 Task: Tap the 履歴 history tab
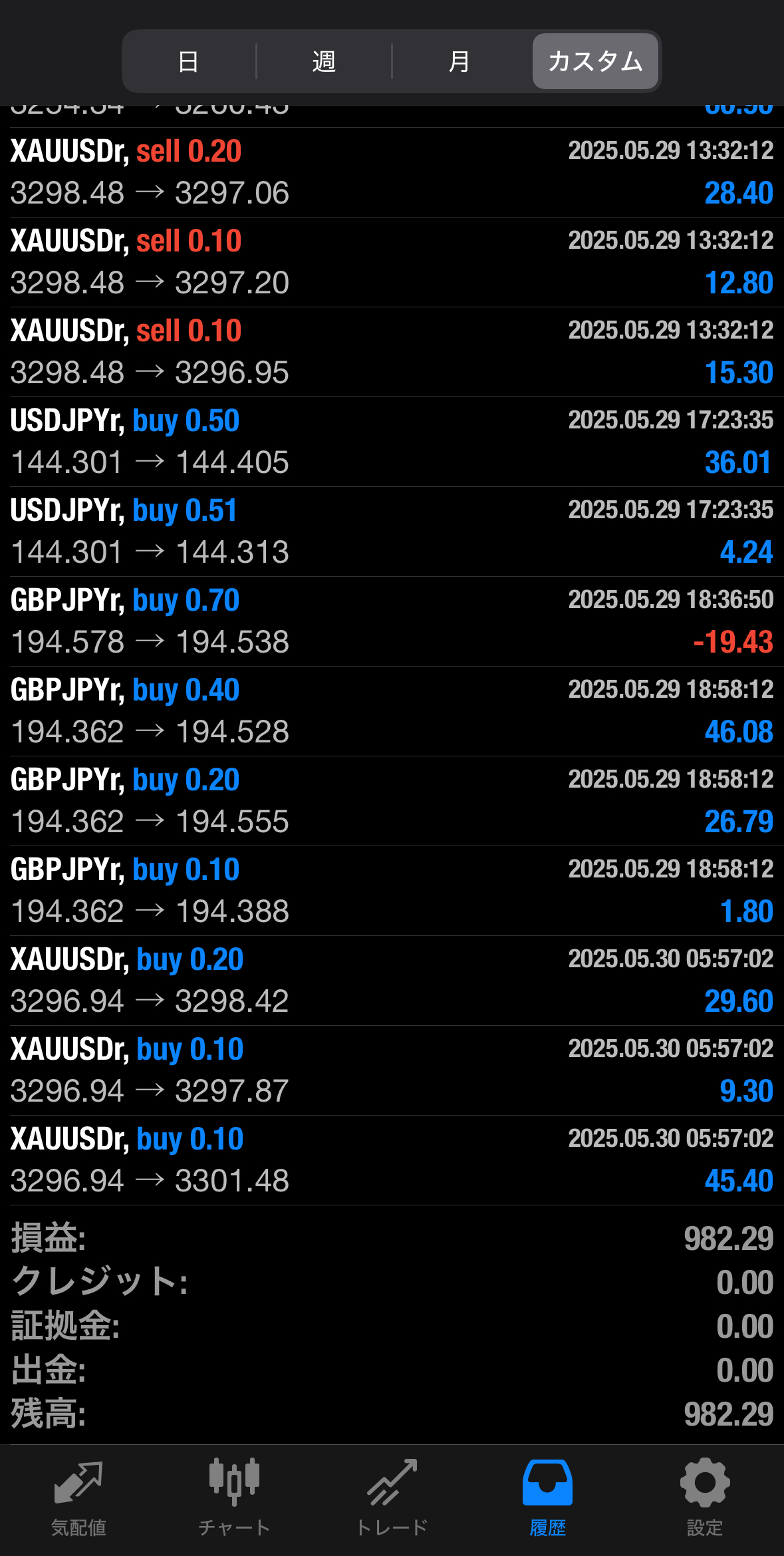[x=547, y=1497]
